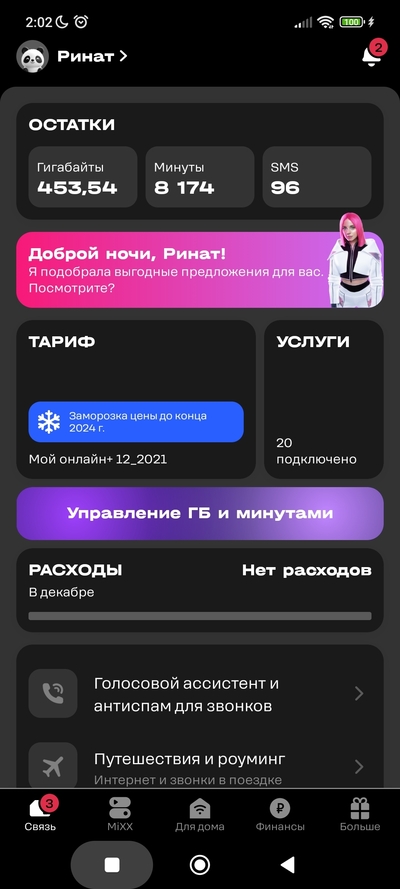This screenshot has width=400, height=889.
Task: Switch to the MiXX tab
Action: pos(120,813)
